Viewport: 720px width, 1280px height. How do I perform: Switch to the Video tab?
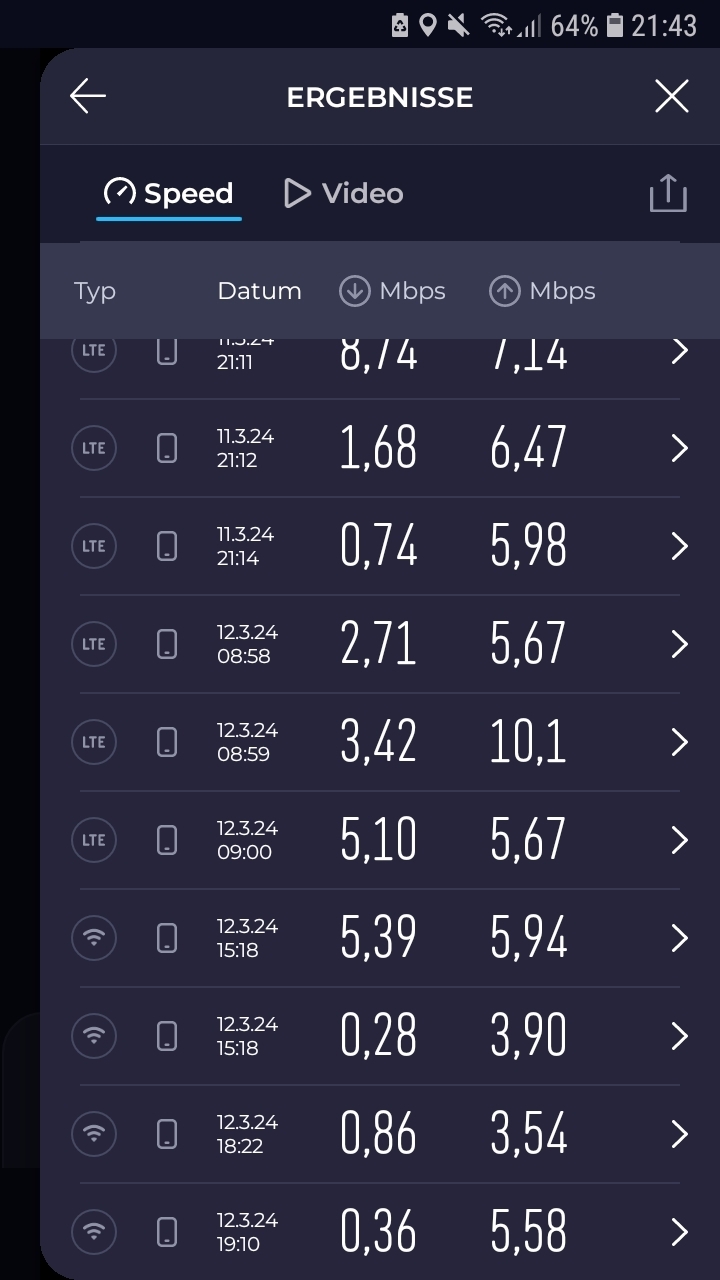344,193
